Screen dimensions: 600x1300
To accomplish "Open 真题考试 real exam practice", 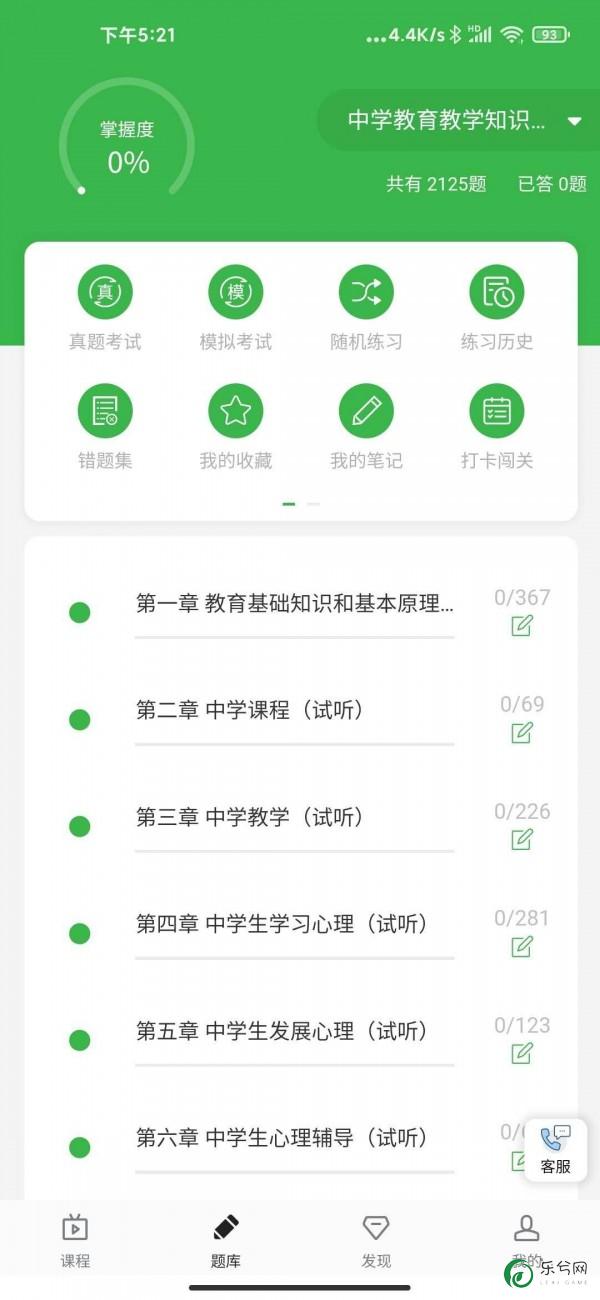I will [x=105, y=309].
